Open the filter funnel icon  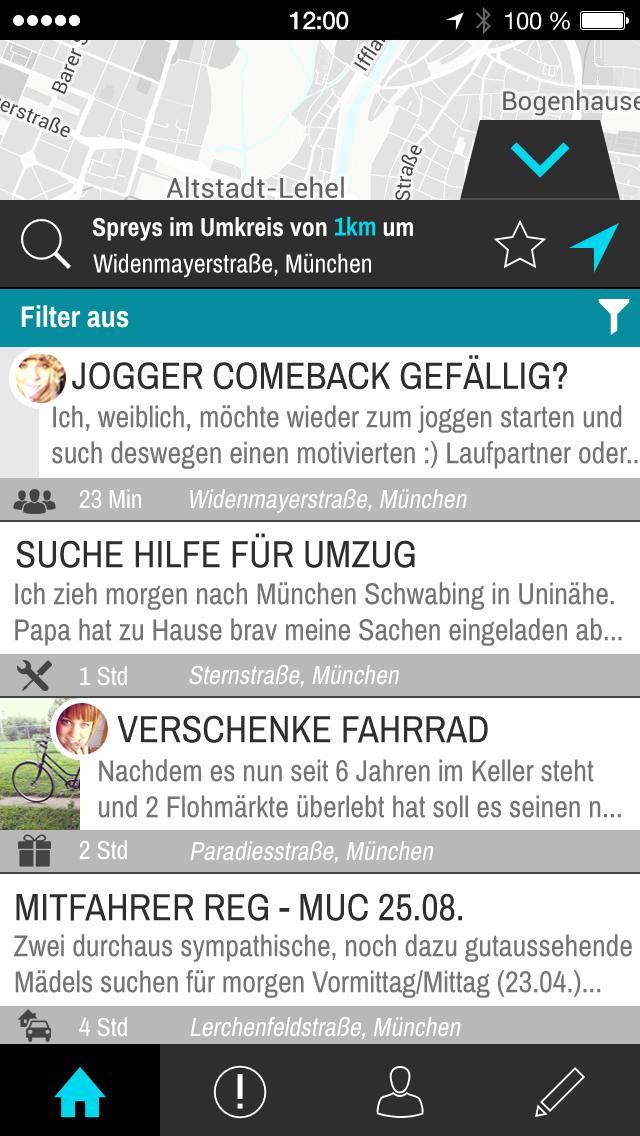[612, 317]
